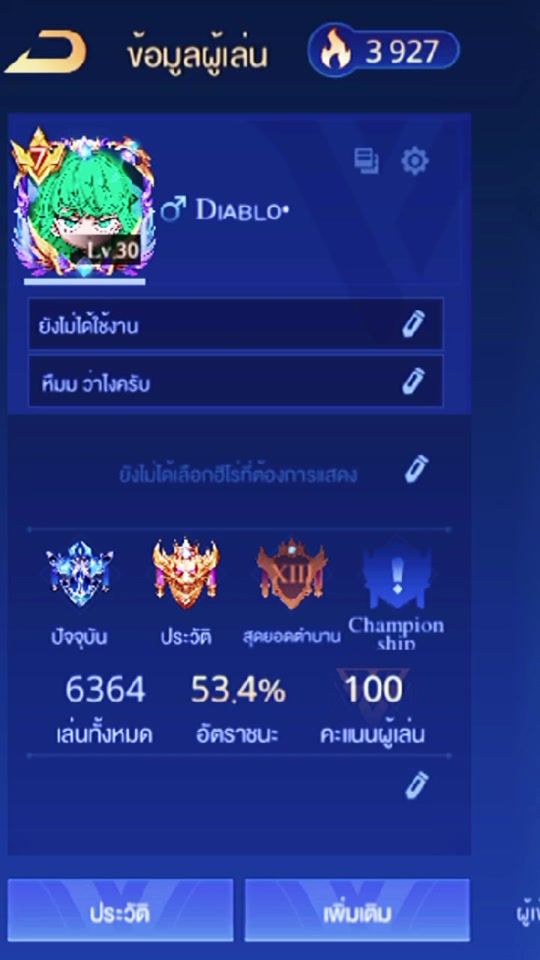Image resolution: width=540 pixels, height=960 pixels.
Task: Tap the Diablo player avatar
Action: [x=83, y=204]
